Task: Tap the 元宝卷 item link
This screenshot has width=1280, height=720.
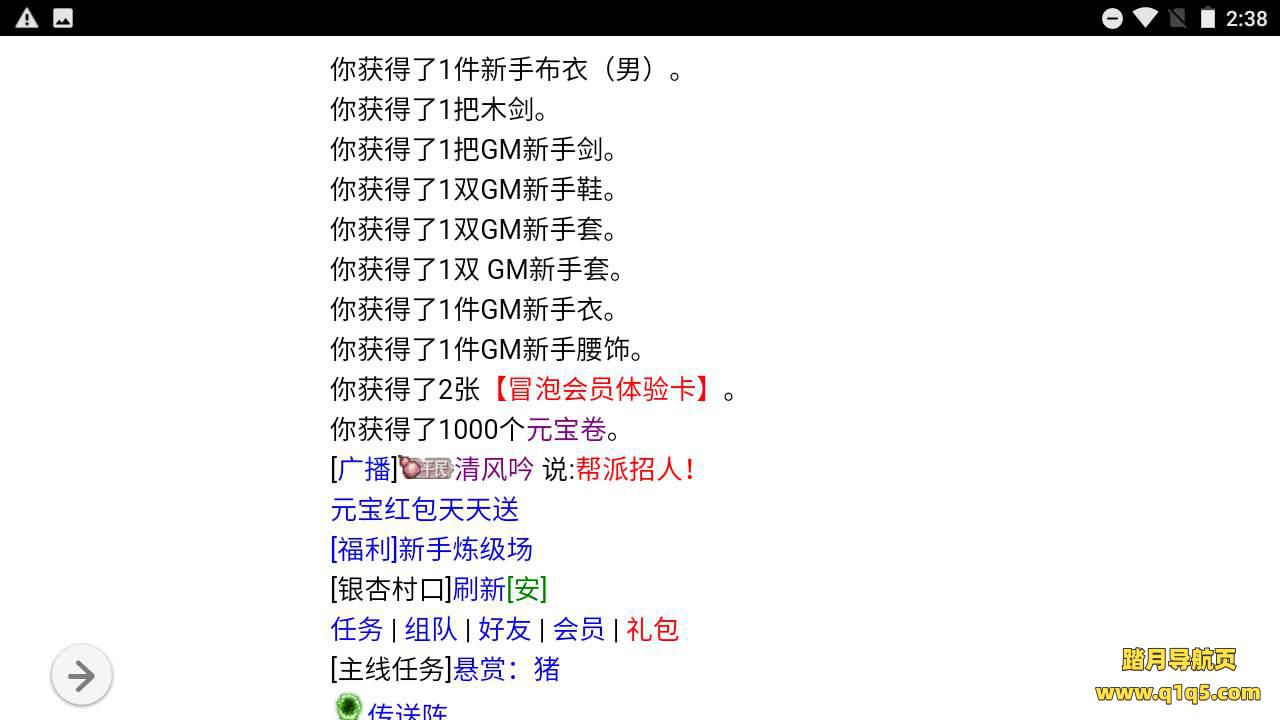Action: 566,429
